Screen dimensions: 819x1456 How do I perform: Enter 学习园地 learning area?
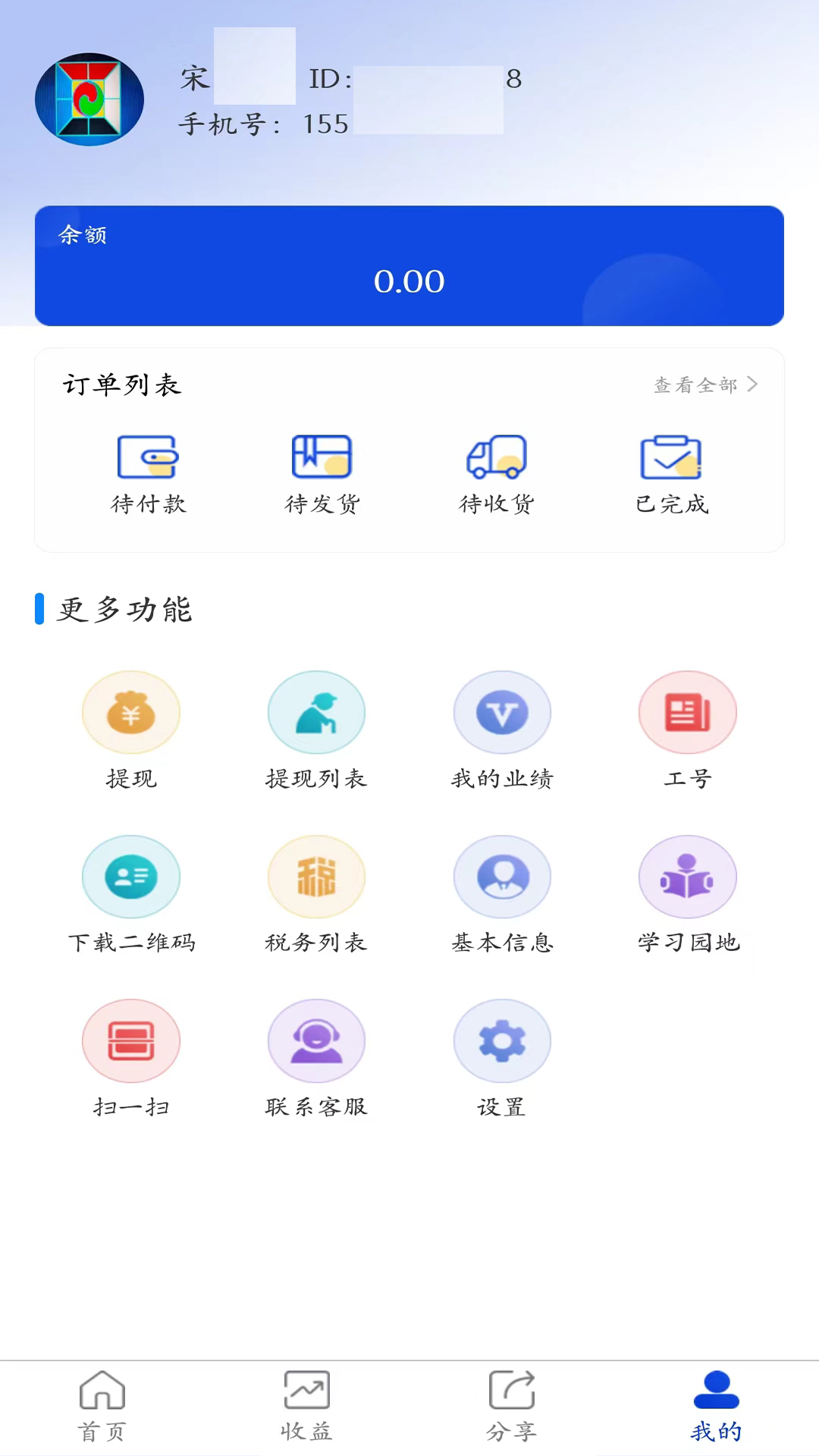[x=687, y=877]
